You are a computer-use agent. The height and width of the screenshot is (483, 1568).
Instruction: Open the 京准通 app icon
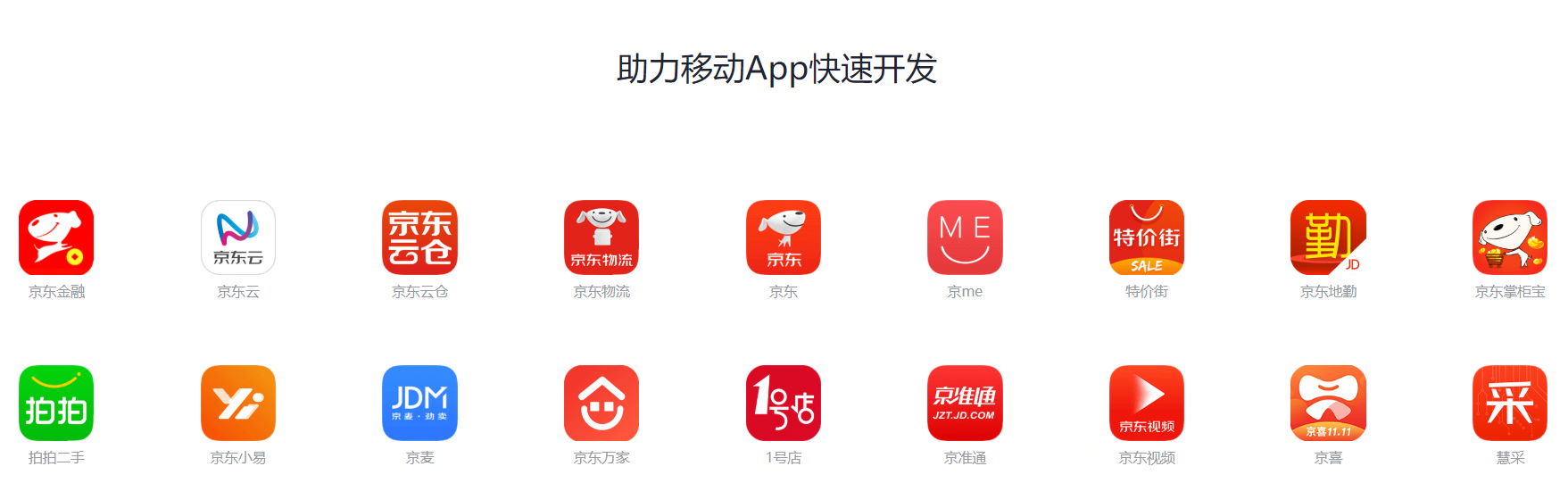click(x=965, y=403)
